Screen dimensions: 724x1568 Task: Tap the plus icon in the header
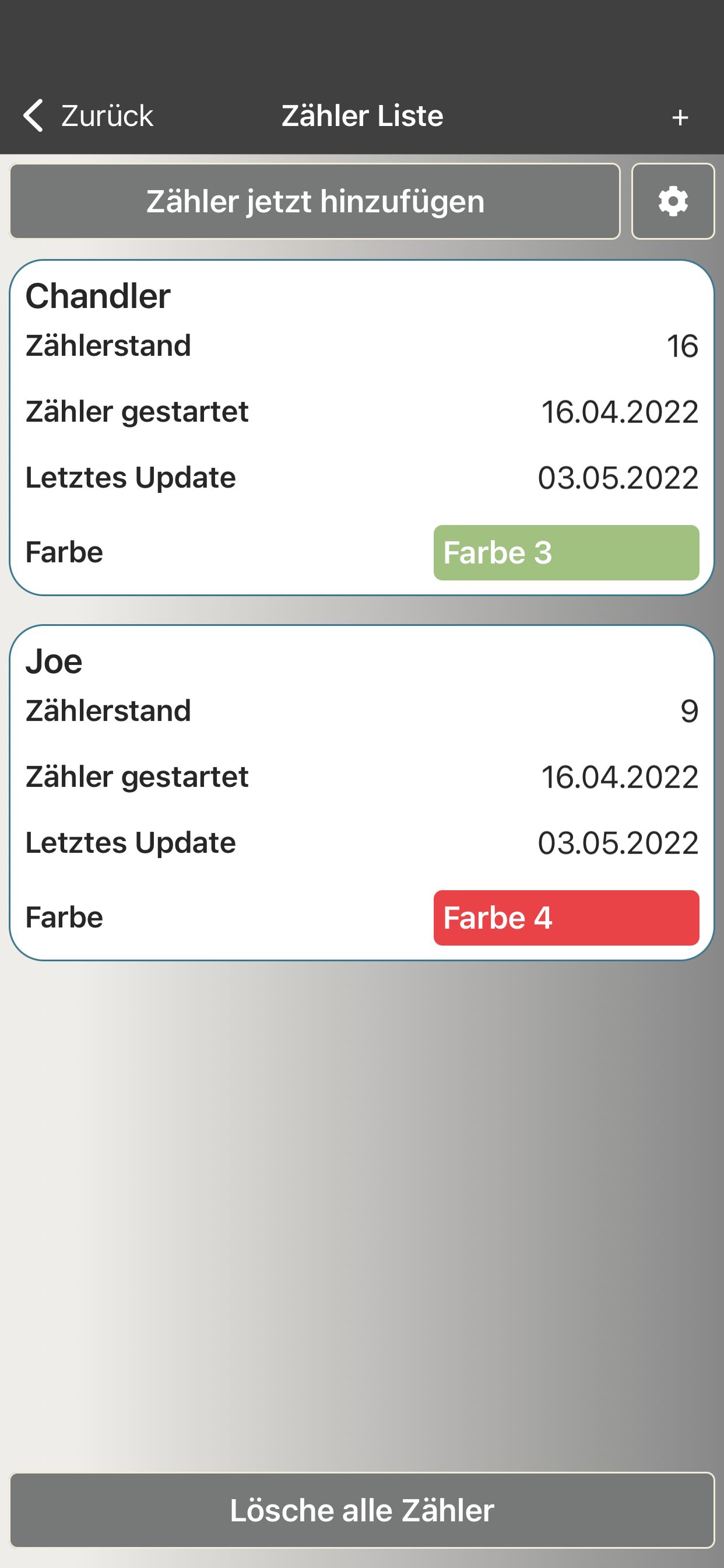(680, 117)
